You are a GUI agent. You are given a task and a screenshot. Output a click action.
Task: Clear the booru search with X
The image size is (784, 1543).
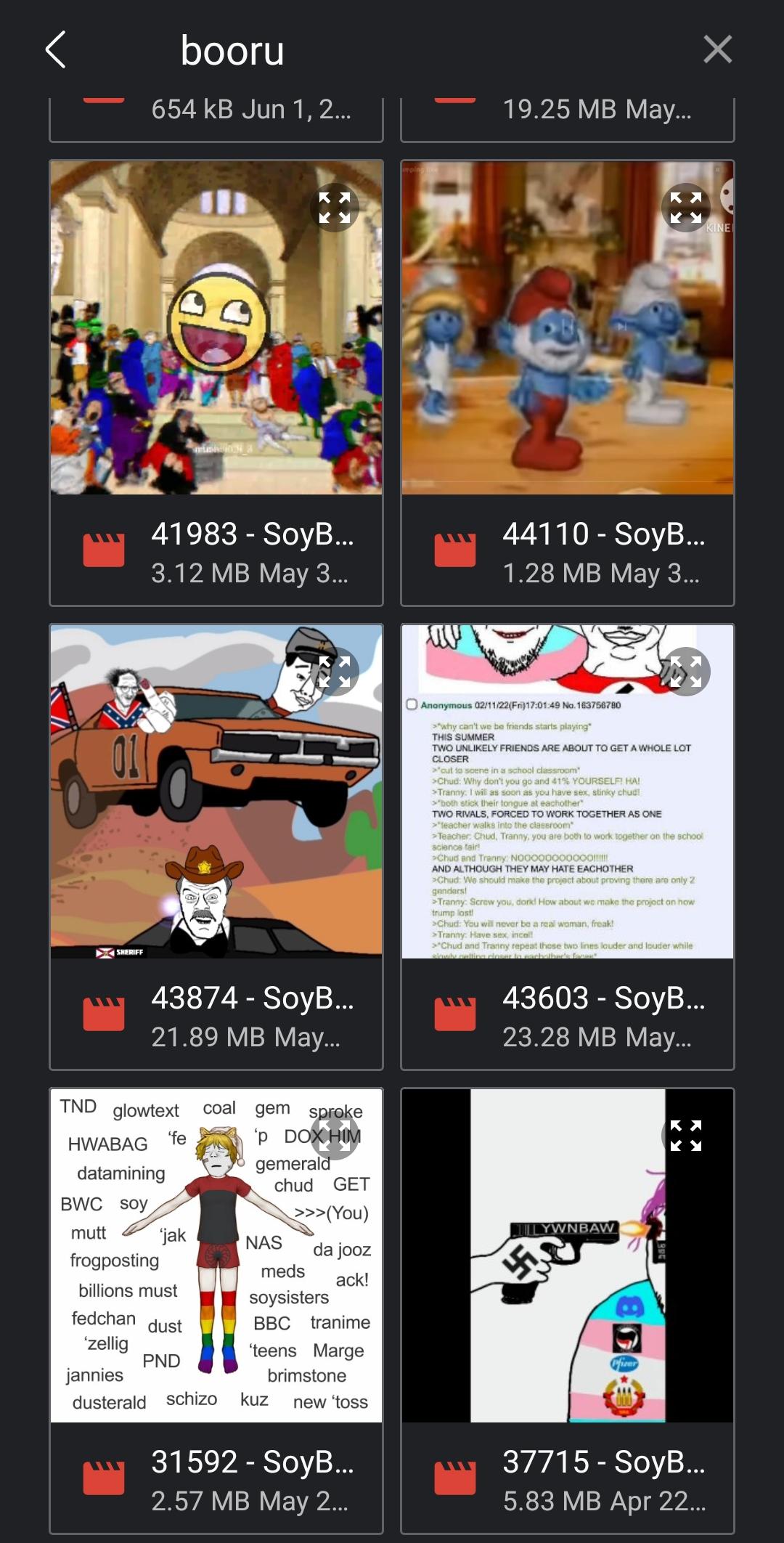(x=717, y=49)
